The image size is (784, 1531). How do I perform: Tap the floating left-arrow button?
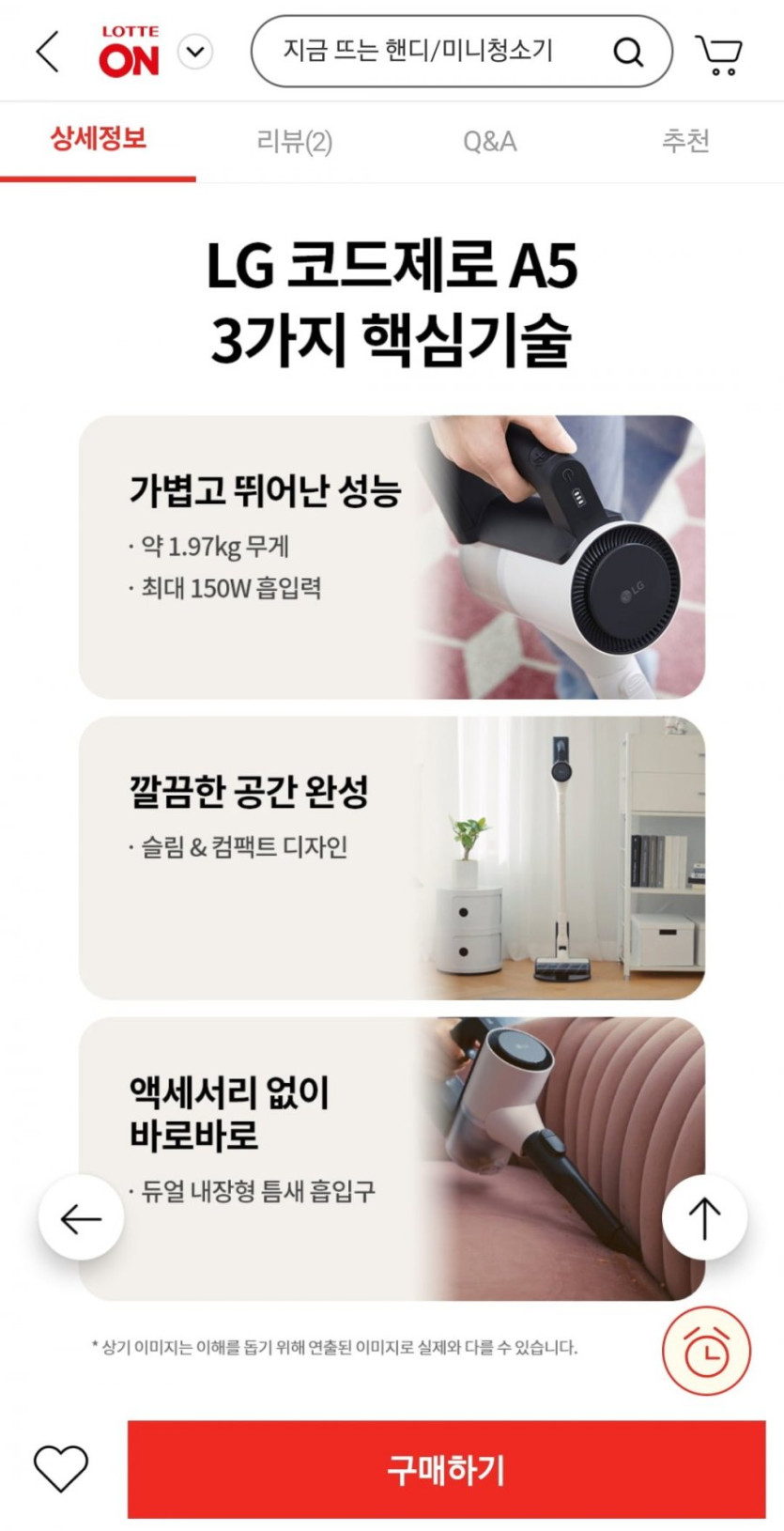(x=81, y=1217)
